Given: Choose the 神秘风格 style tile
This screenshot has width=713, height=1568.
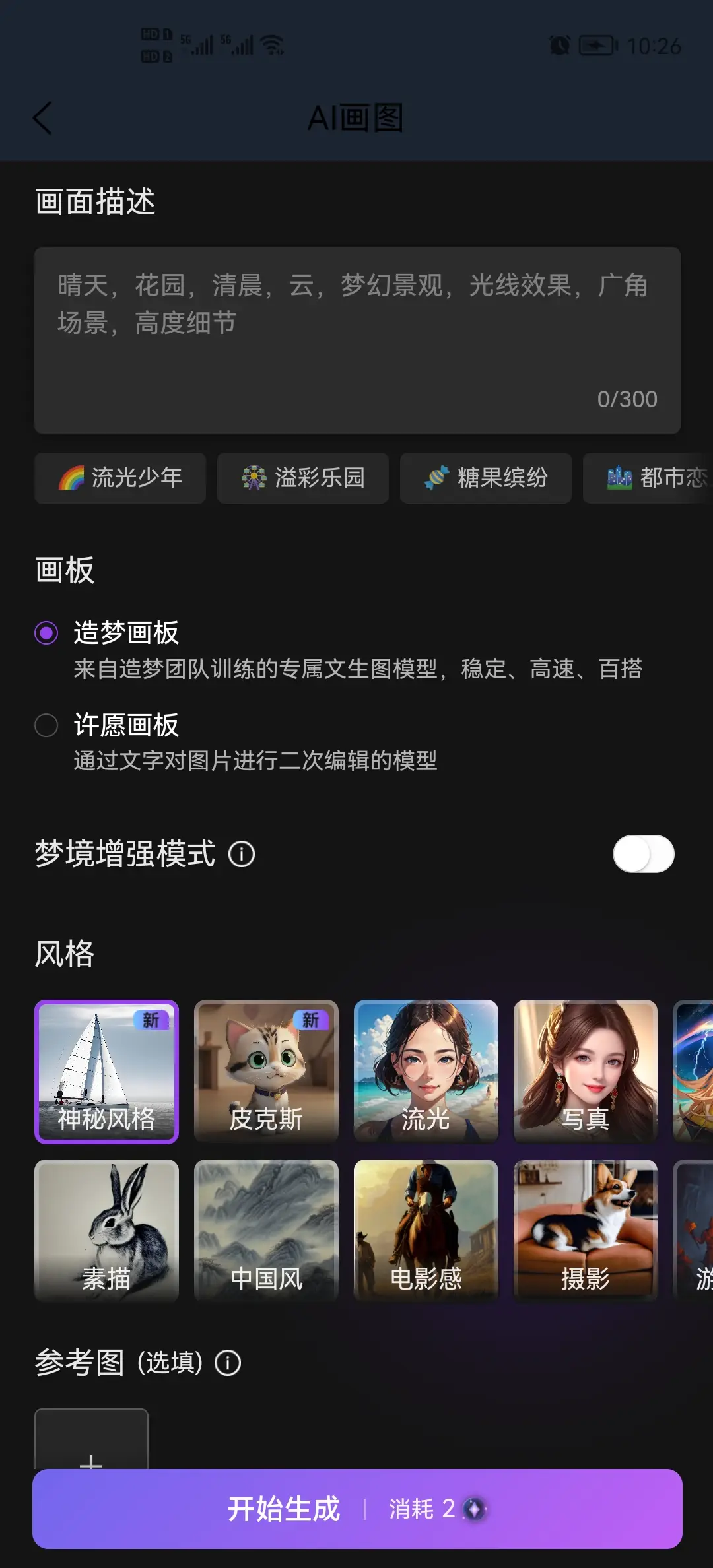Looking at the screenshot, I should coord(107,1072).
